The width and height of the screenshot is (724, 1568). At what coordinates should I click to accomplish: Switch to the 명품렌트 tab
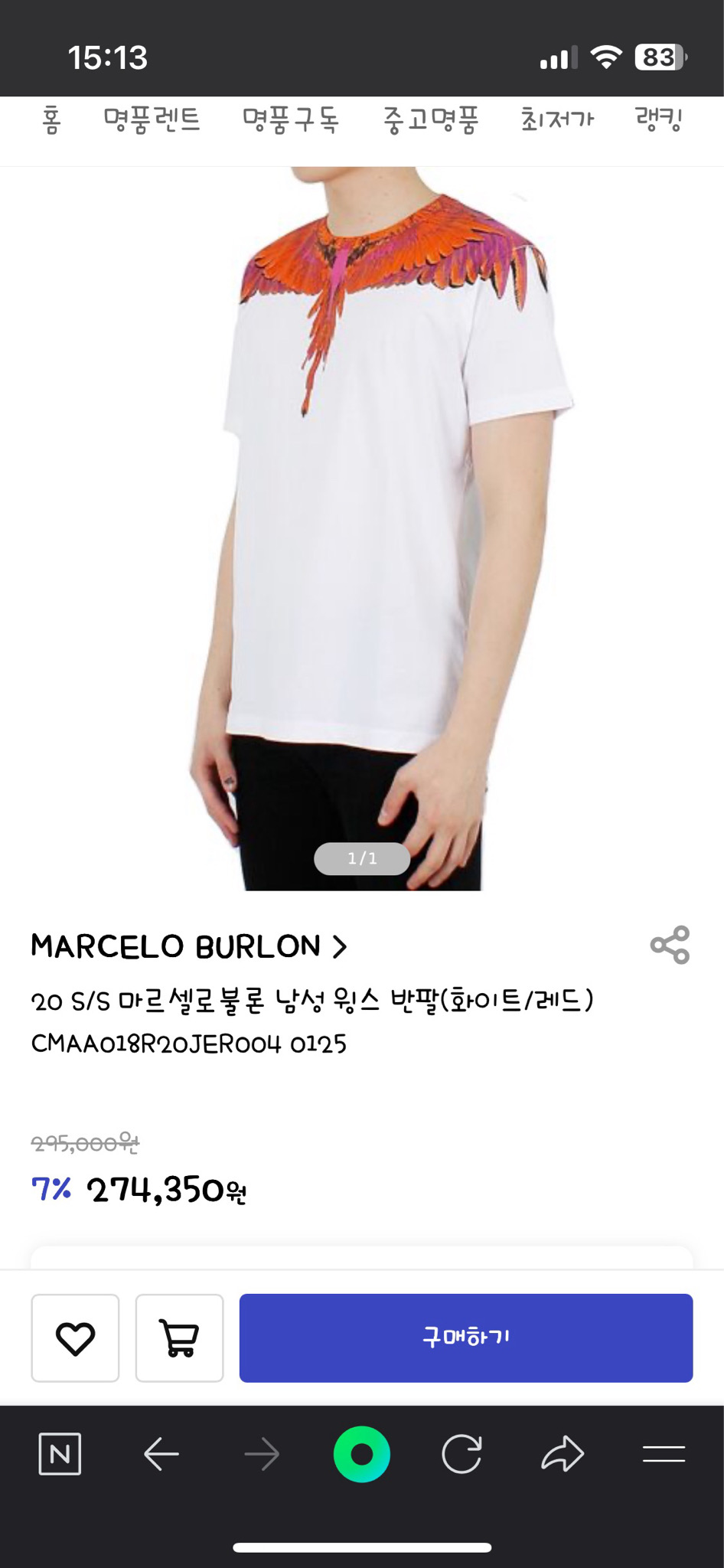(153, 120)
